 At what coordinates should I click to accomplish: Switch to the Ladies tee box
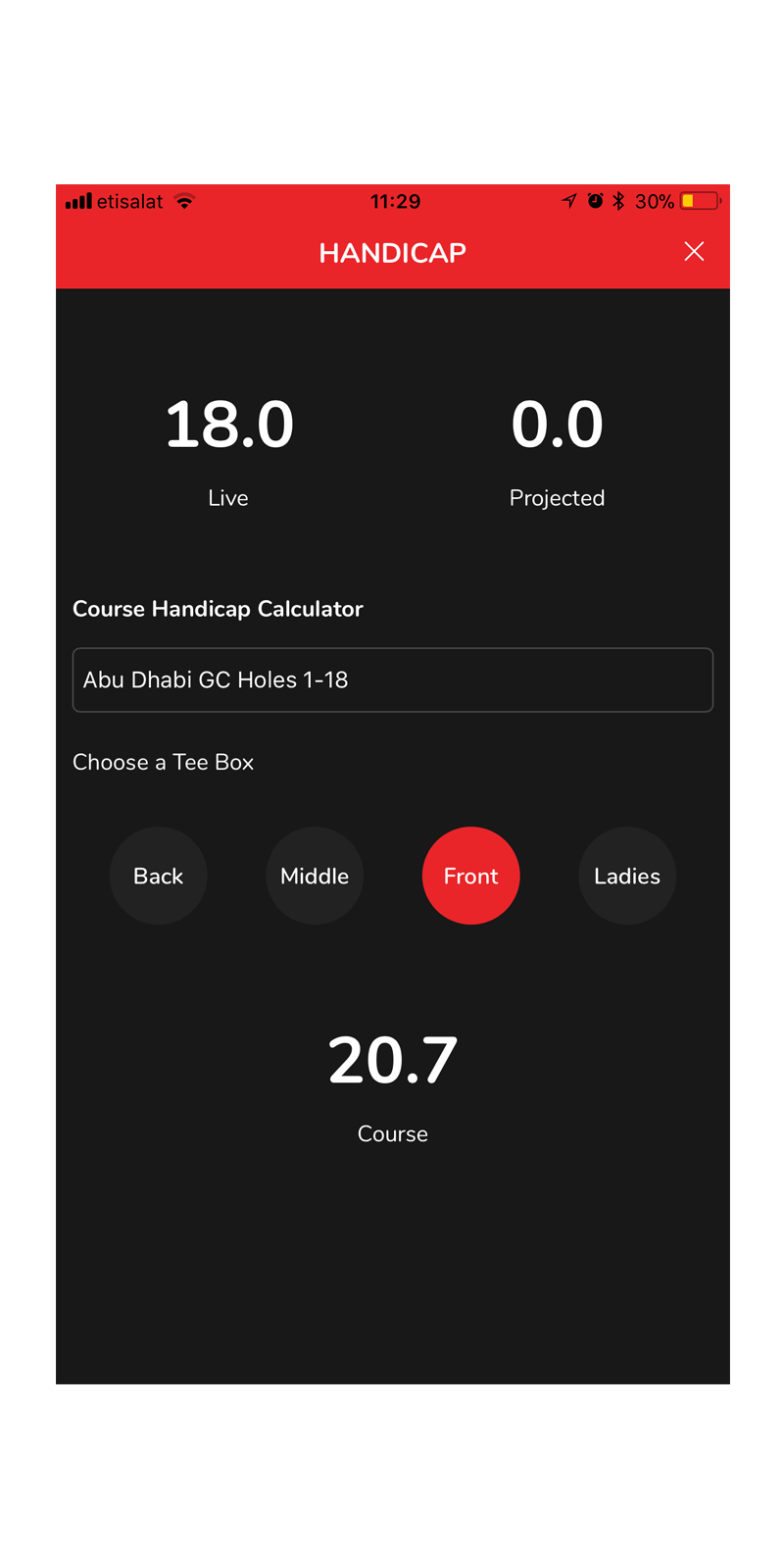click(x=627, y=876)
